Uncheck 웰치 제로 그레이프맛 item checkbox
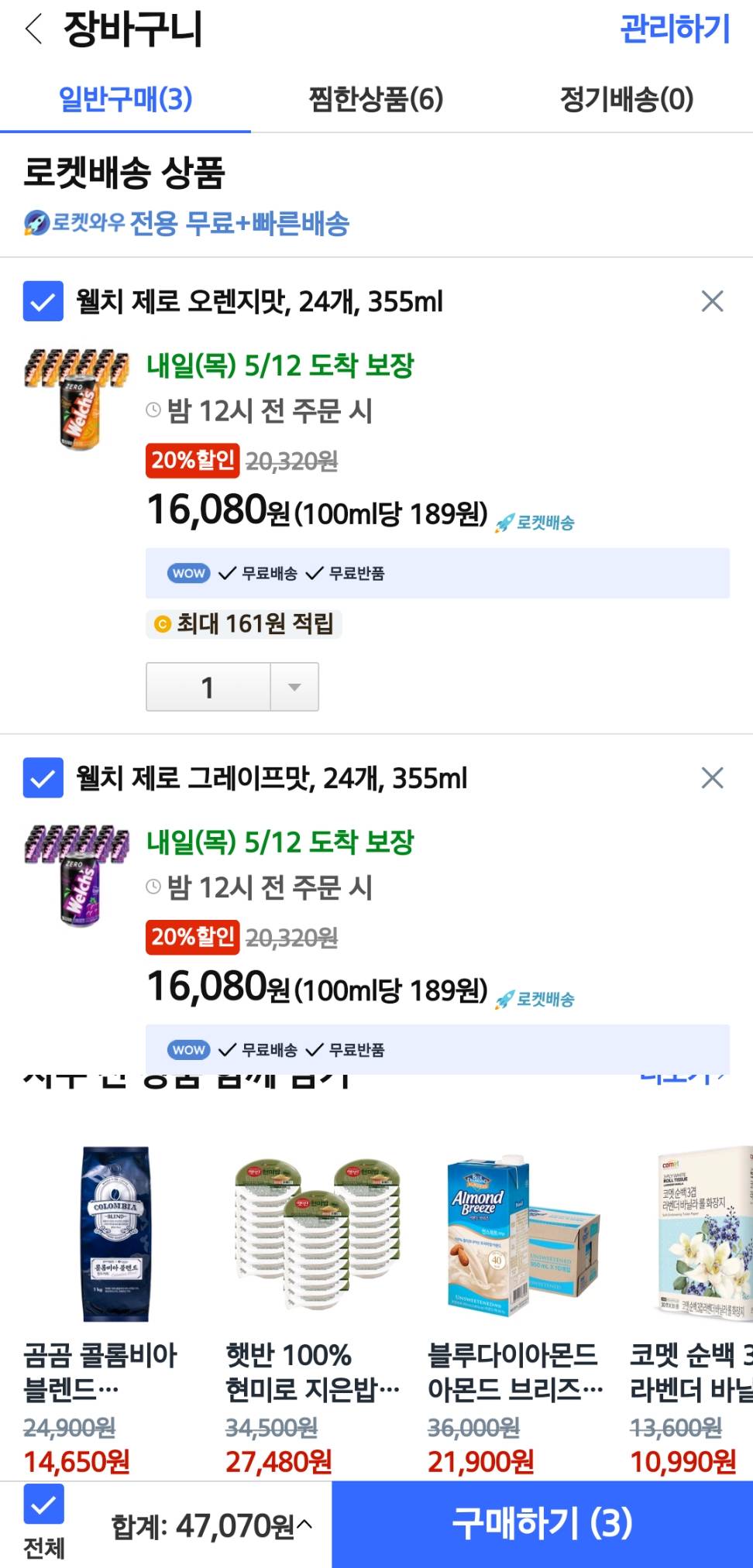This screenshot has height=1568, width=753. (x=43, y=778)
